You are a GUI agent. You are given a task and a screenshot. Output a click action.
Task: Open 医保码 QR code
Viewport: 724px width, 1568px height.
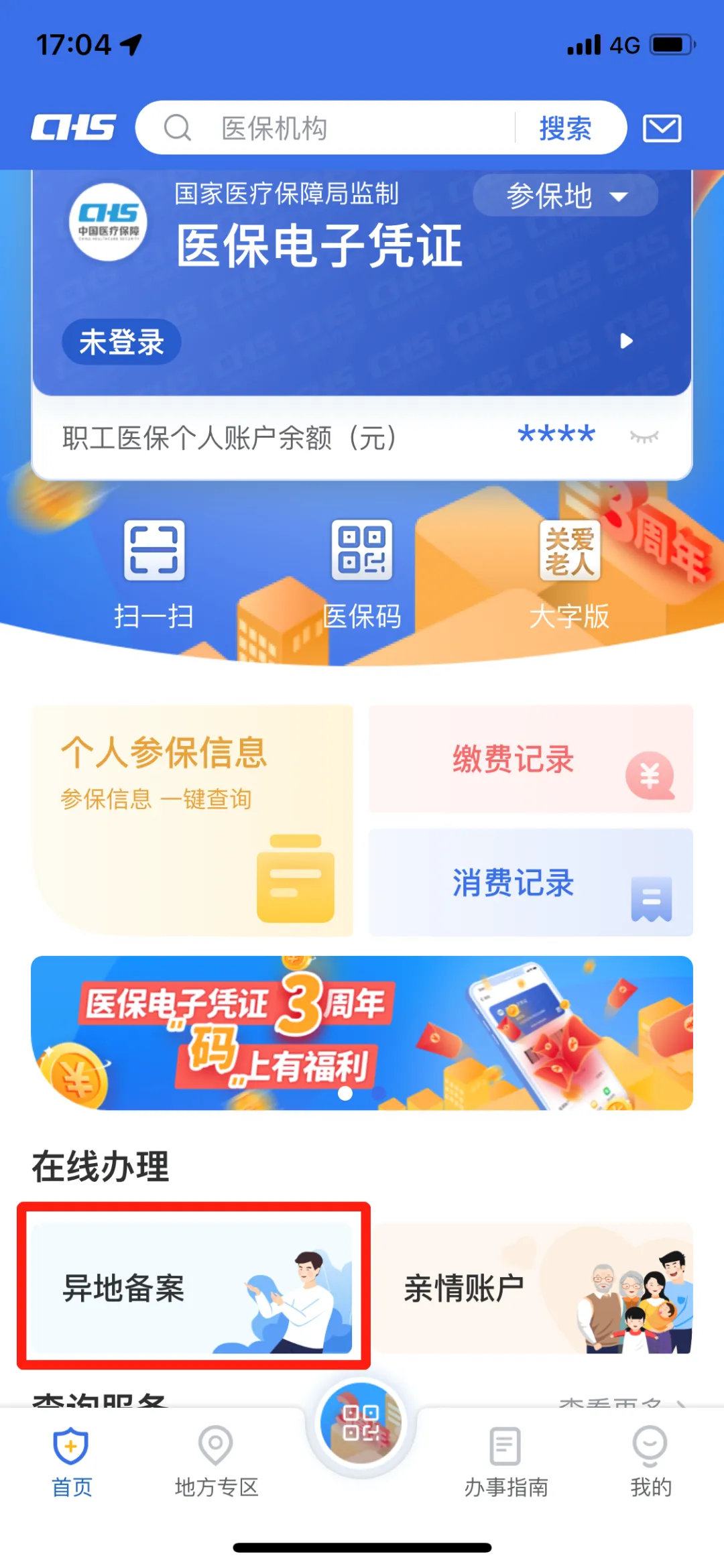point(362,573)
